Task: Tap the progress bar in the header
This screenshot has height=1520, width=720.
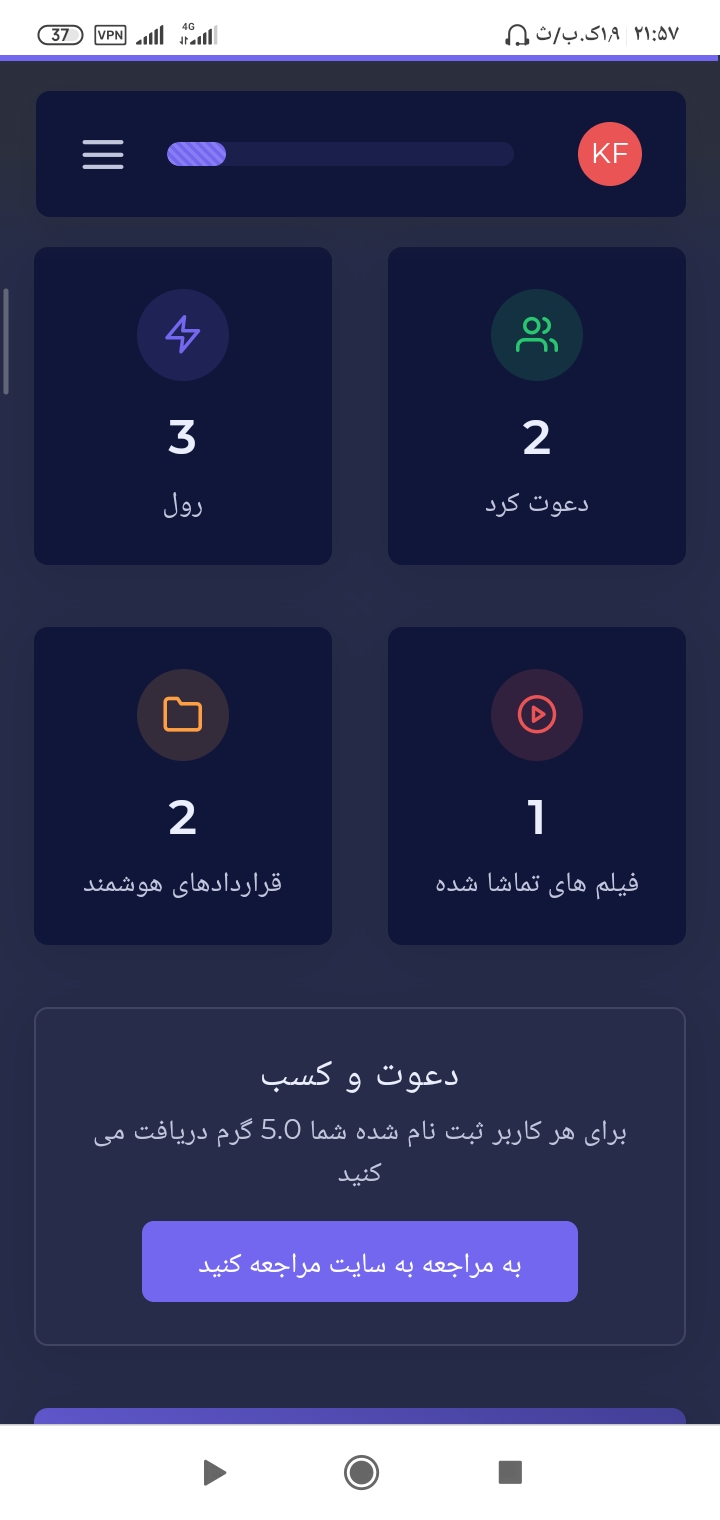Action: point(340,154)
